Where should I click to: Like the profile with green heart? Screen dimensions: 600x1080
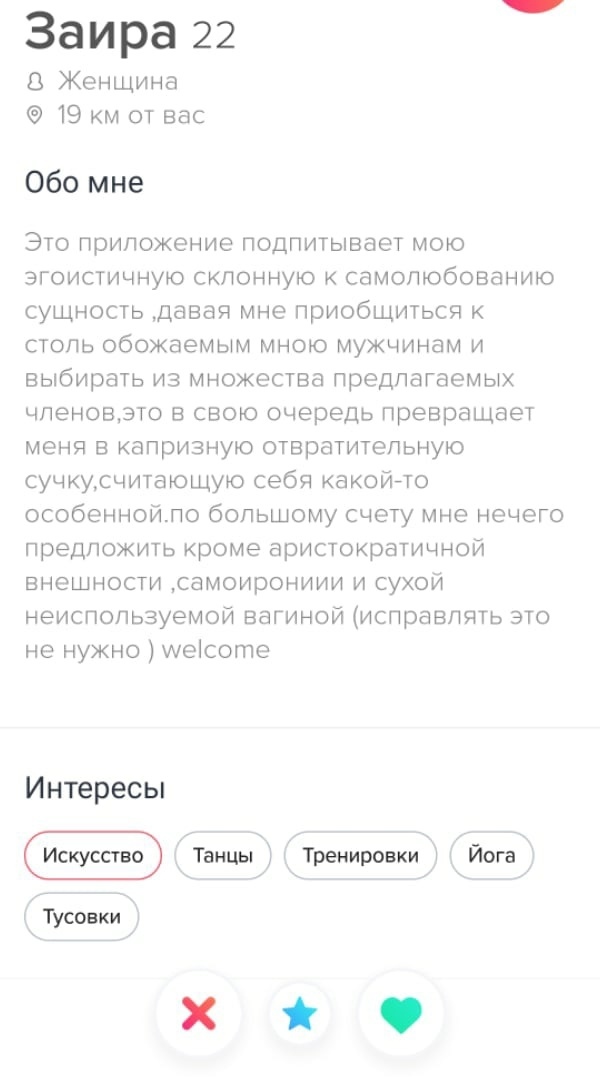pos(401,1014)
